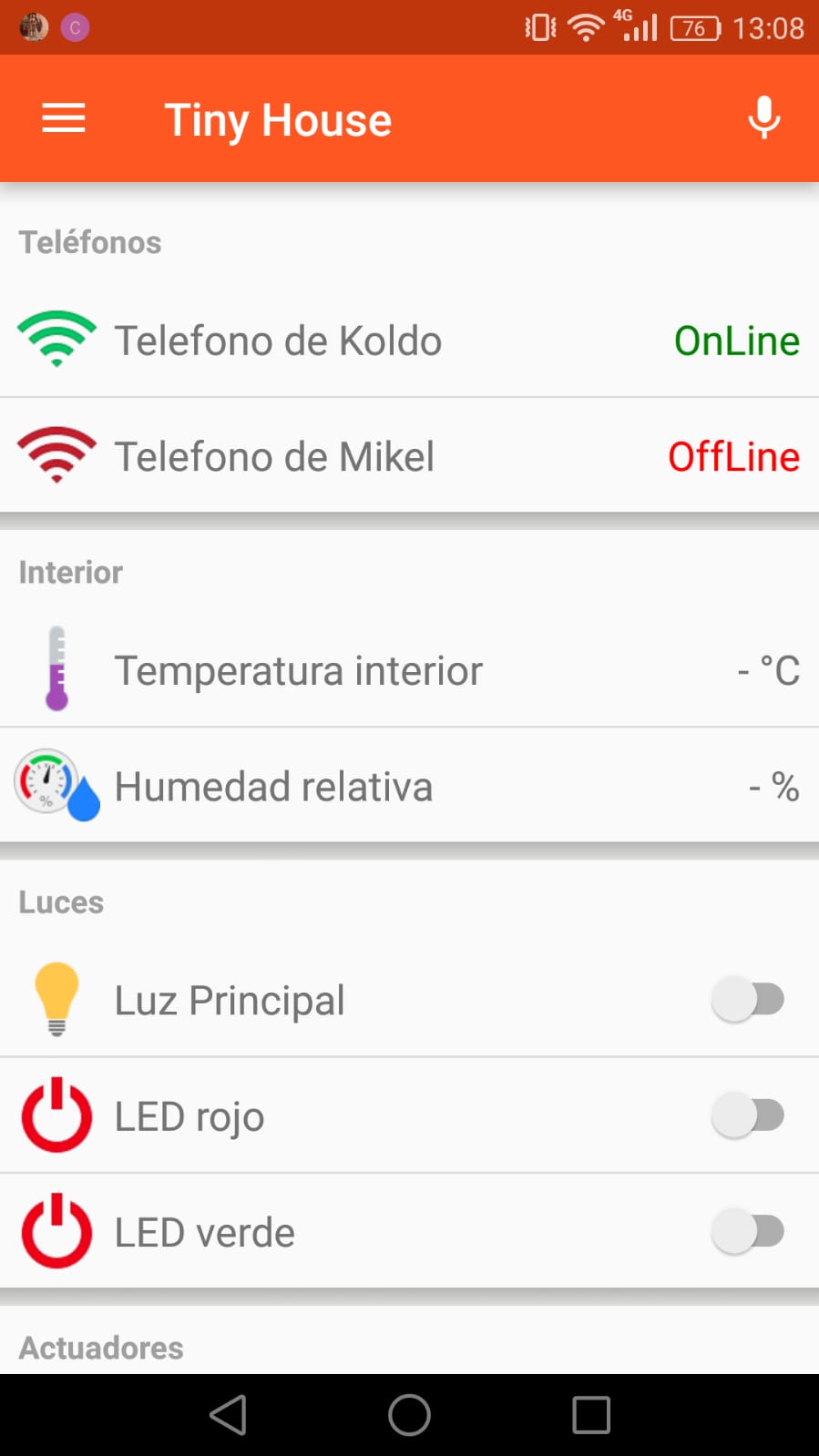Collapse the Teléfonos section
Image resolution: width=819 pixels, height=1456 pixels.
point(89,241)
